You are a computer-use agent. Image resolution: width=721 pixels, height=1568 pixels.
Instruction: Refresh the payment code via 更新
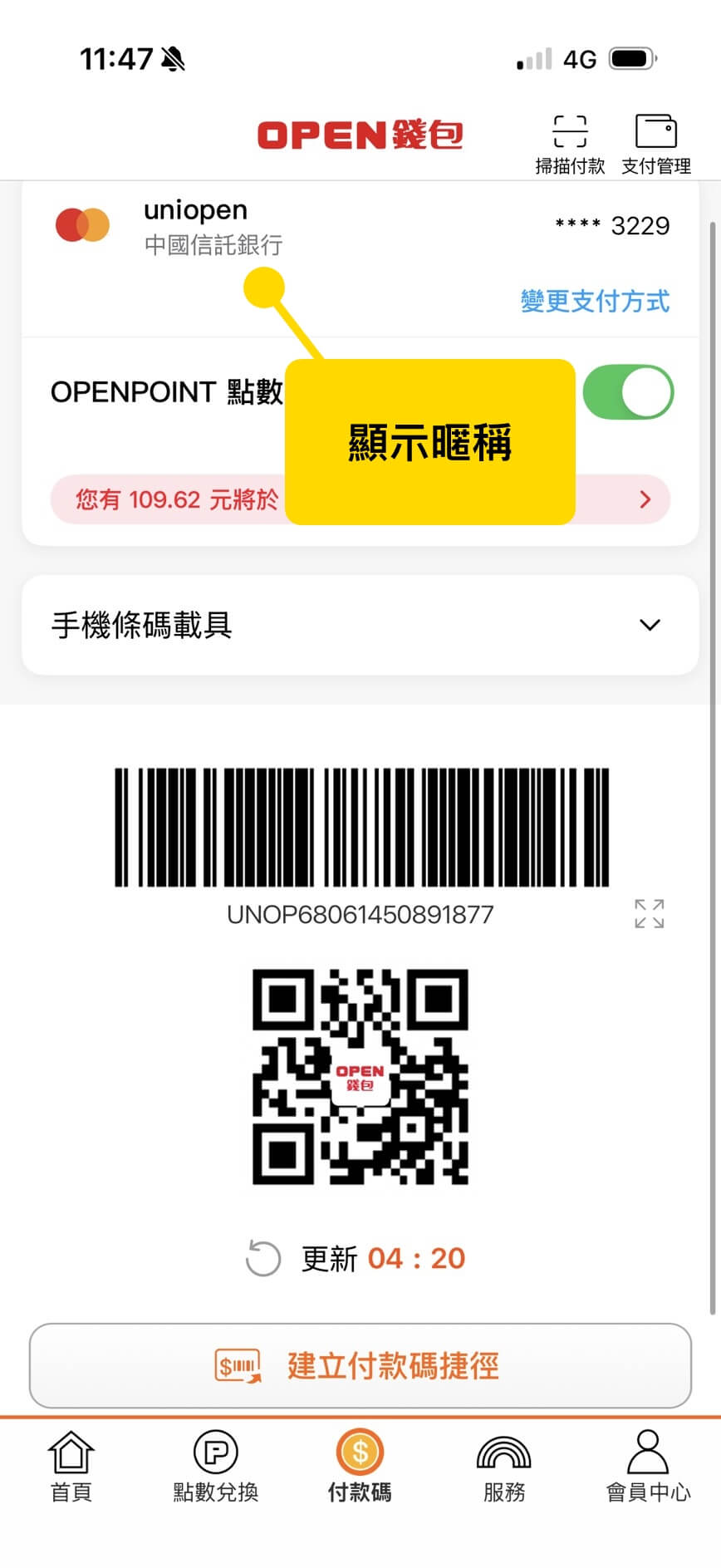263,1258
